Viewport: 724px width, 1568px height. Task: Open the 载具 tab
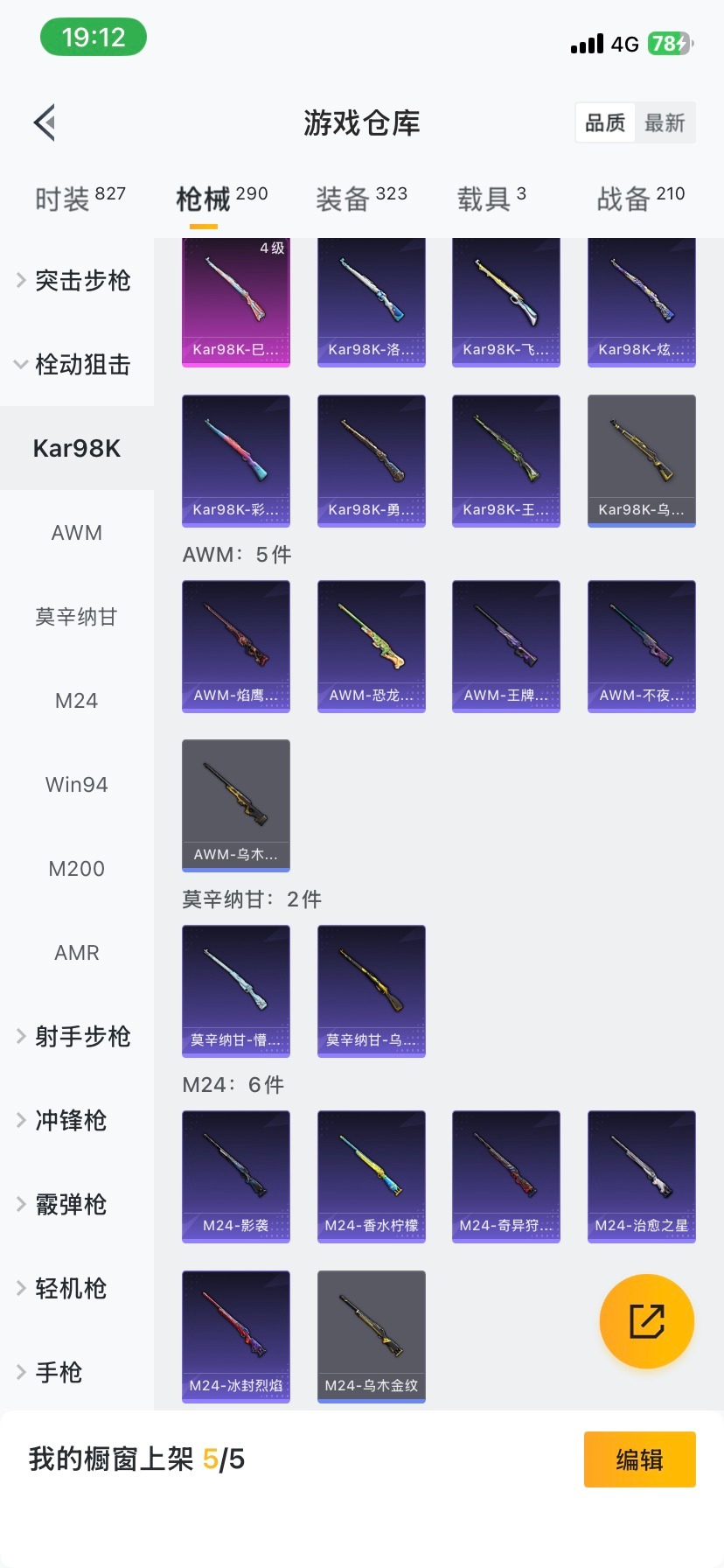click(x=491, y=199)
